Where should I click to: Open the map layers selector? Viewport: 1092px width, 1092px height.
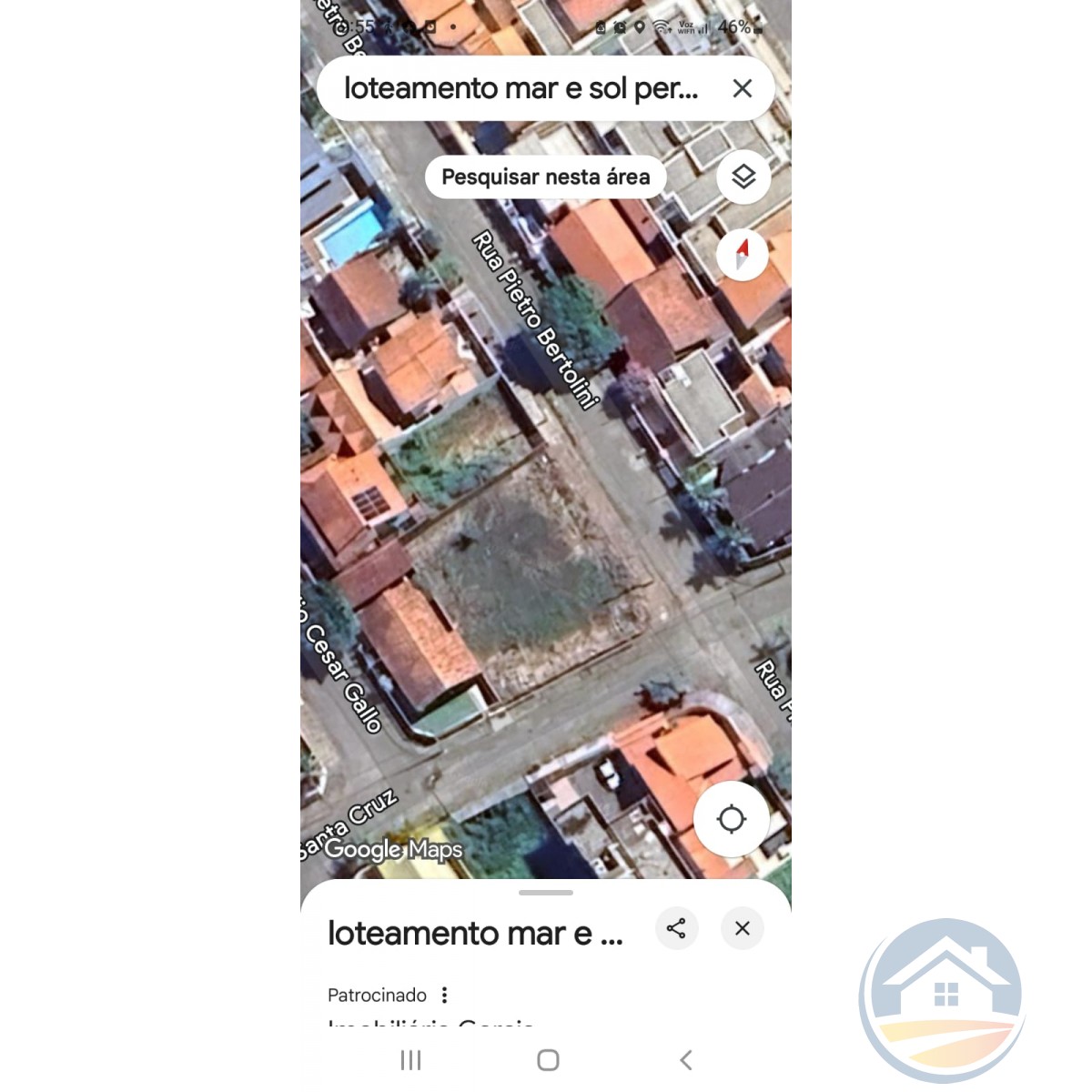743,177
